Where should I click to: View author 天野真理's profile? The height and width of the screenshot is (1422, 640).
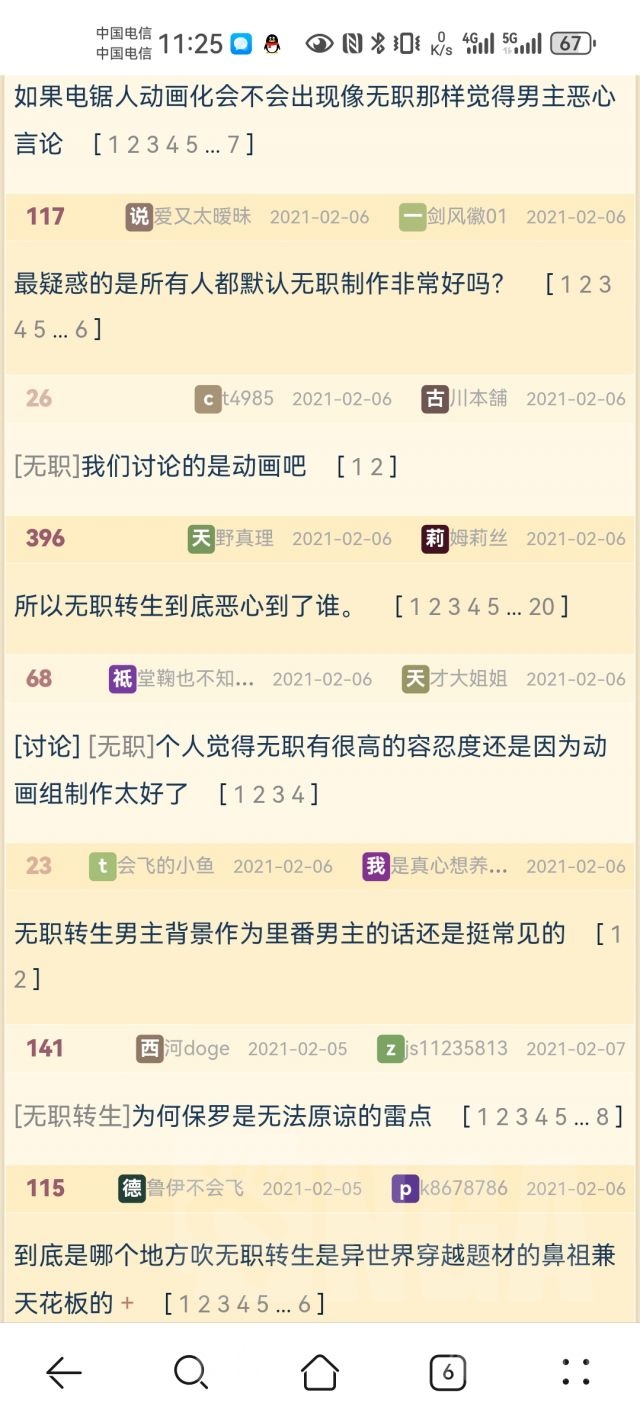coord(231,538)
